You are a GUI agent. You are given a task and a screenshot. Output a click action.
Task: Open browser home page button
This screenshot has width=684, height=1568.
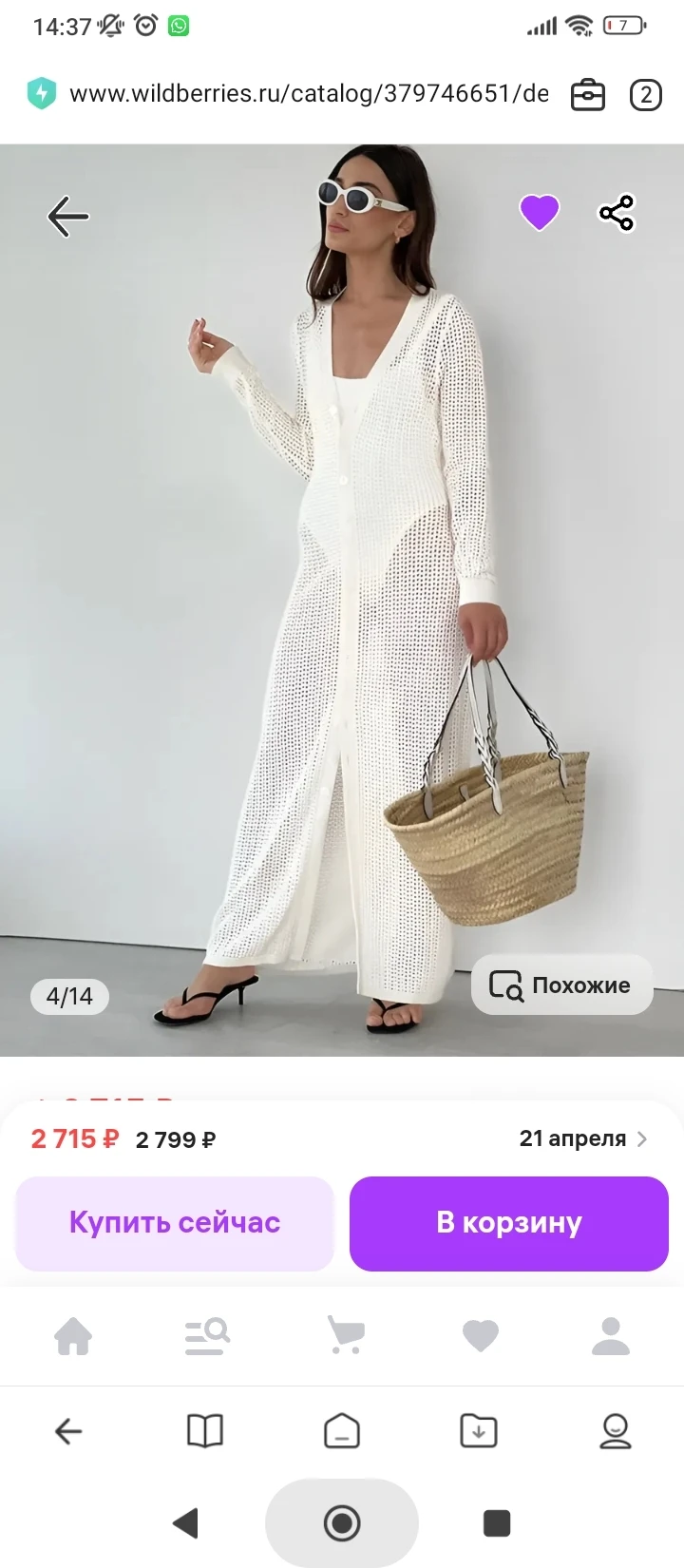point(342,1430)
